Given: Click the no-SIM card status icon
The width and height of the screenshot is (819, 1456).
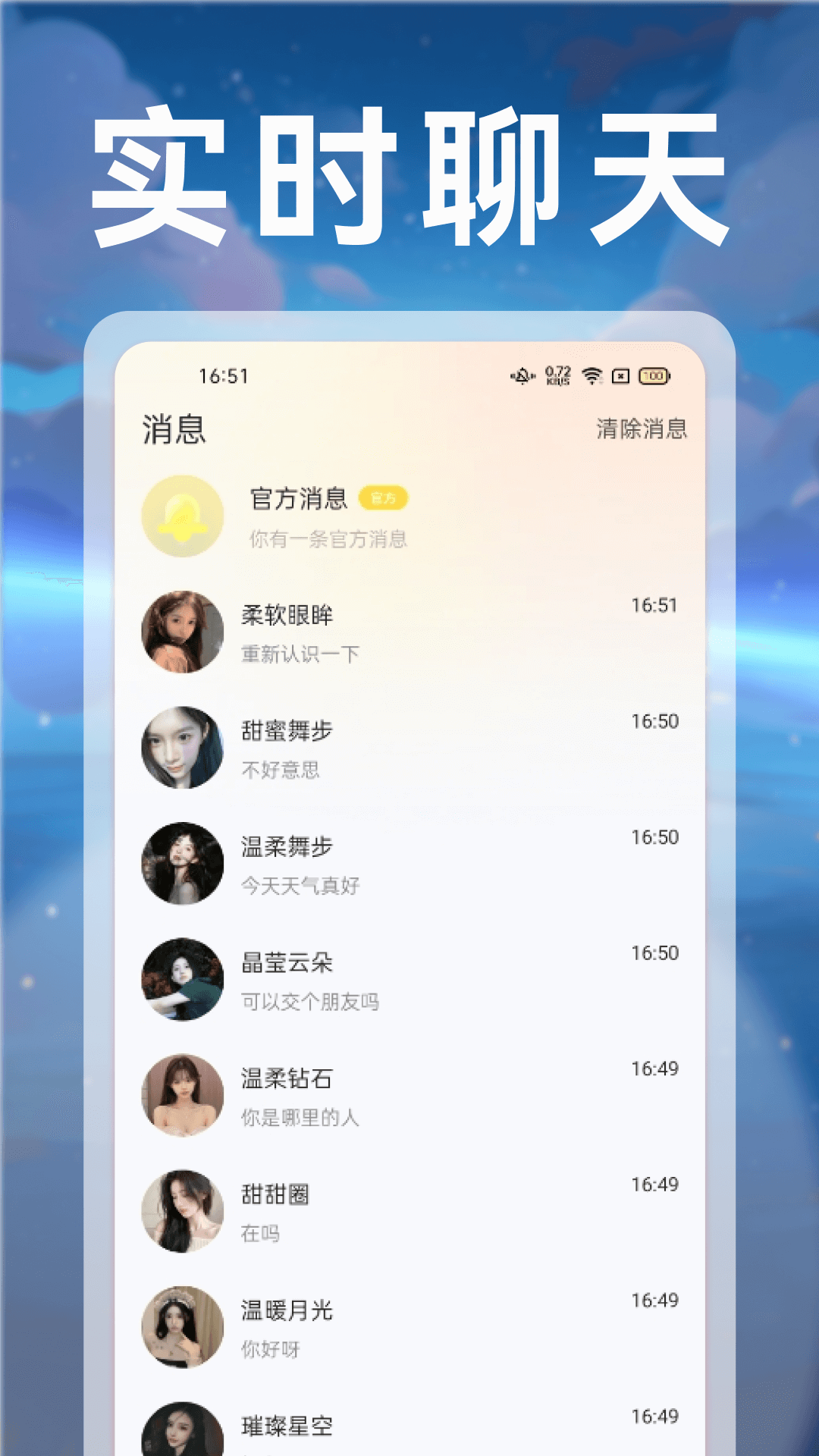Looking at the screenshot, I should point(620,375).
